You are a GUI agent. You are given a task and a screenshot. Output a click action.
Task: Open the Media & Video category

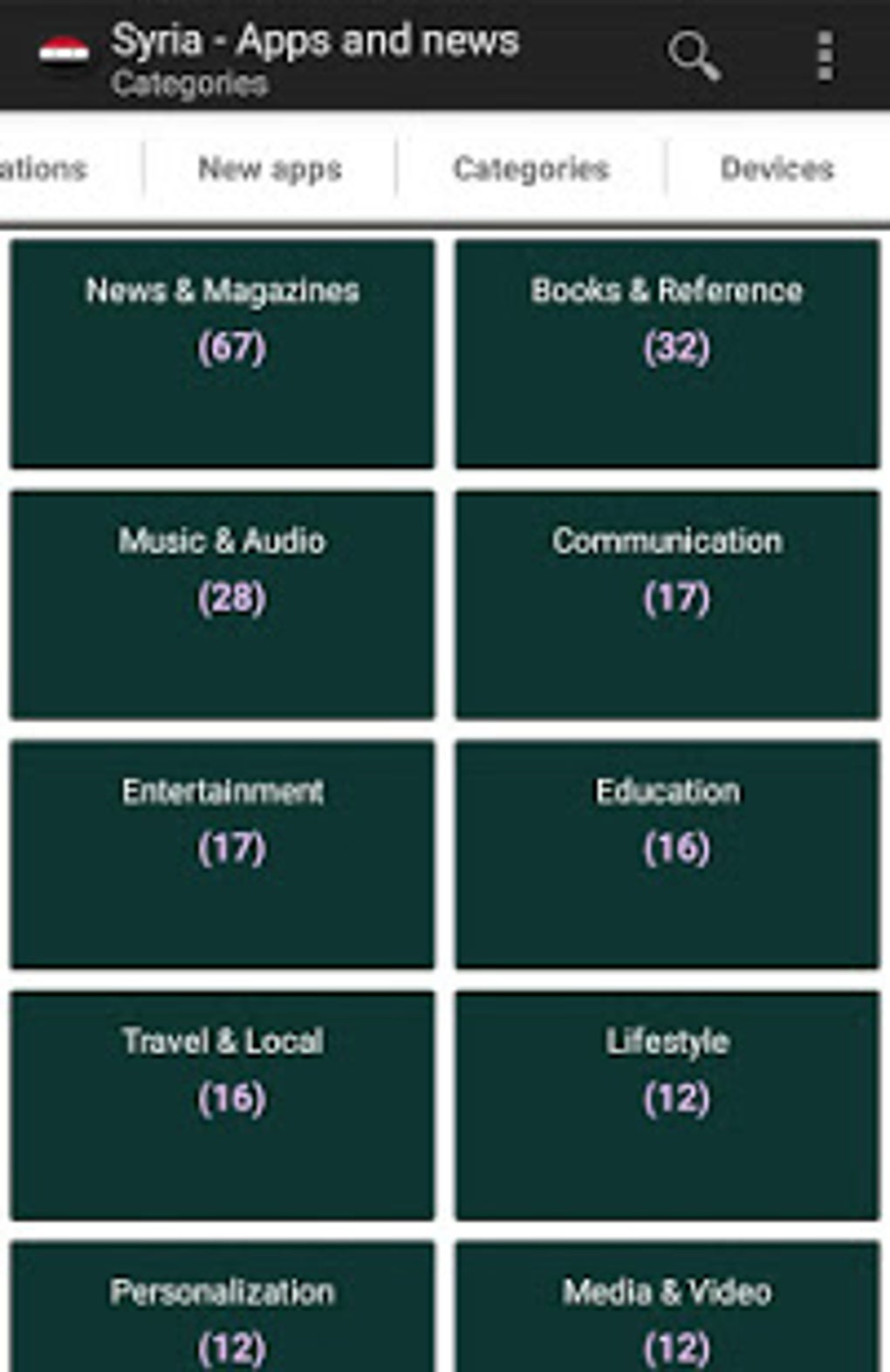pyautogui.click(x=667, y=1307)
